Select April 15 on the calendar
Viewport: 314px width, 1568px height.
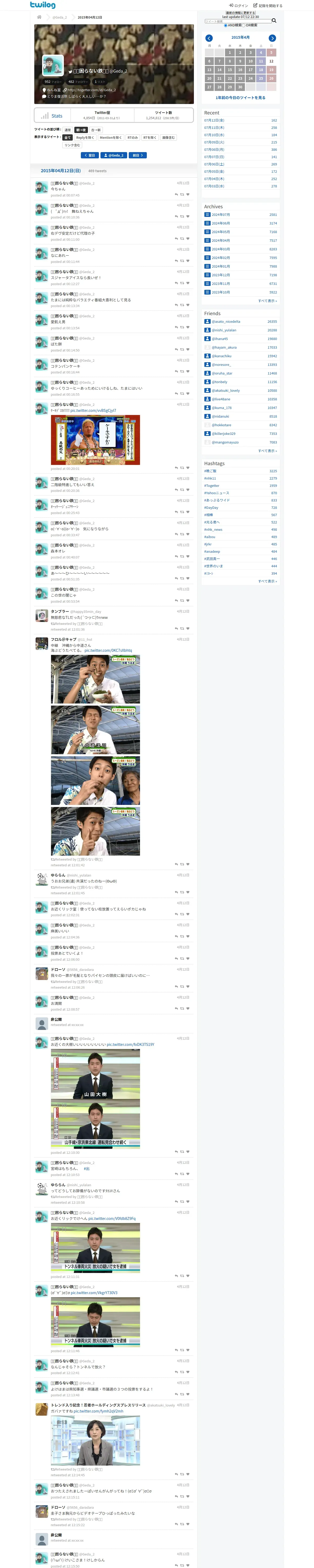tap(230, 70)
